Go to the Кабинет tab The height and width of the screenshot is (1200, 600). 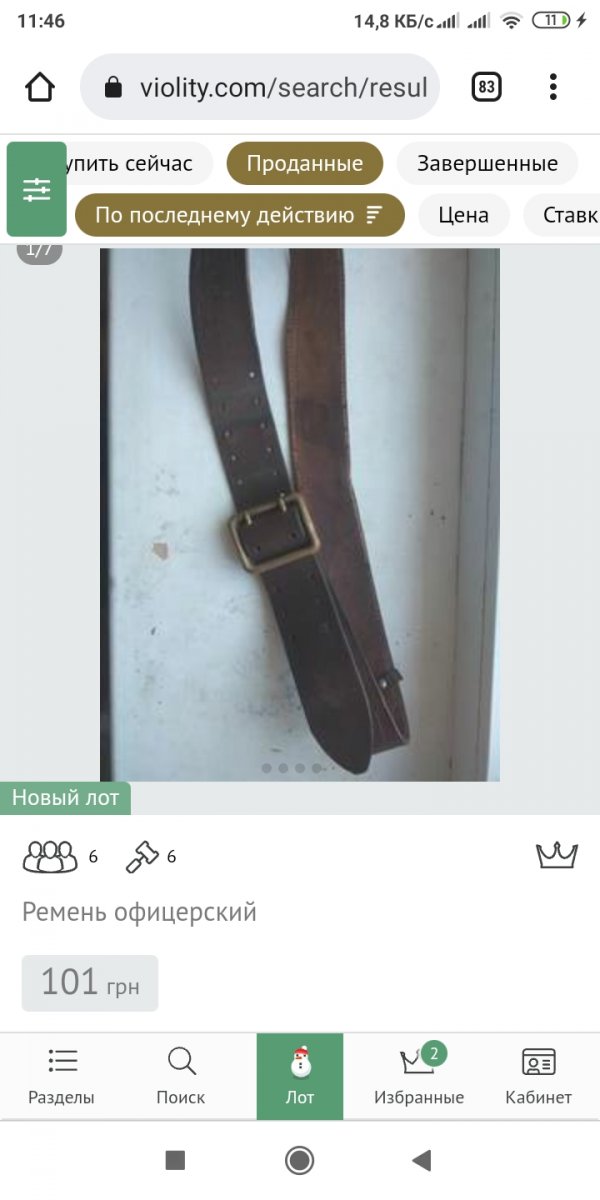[x=538, y=1076]
